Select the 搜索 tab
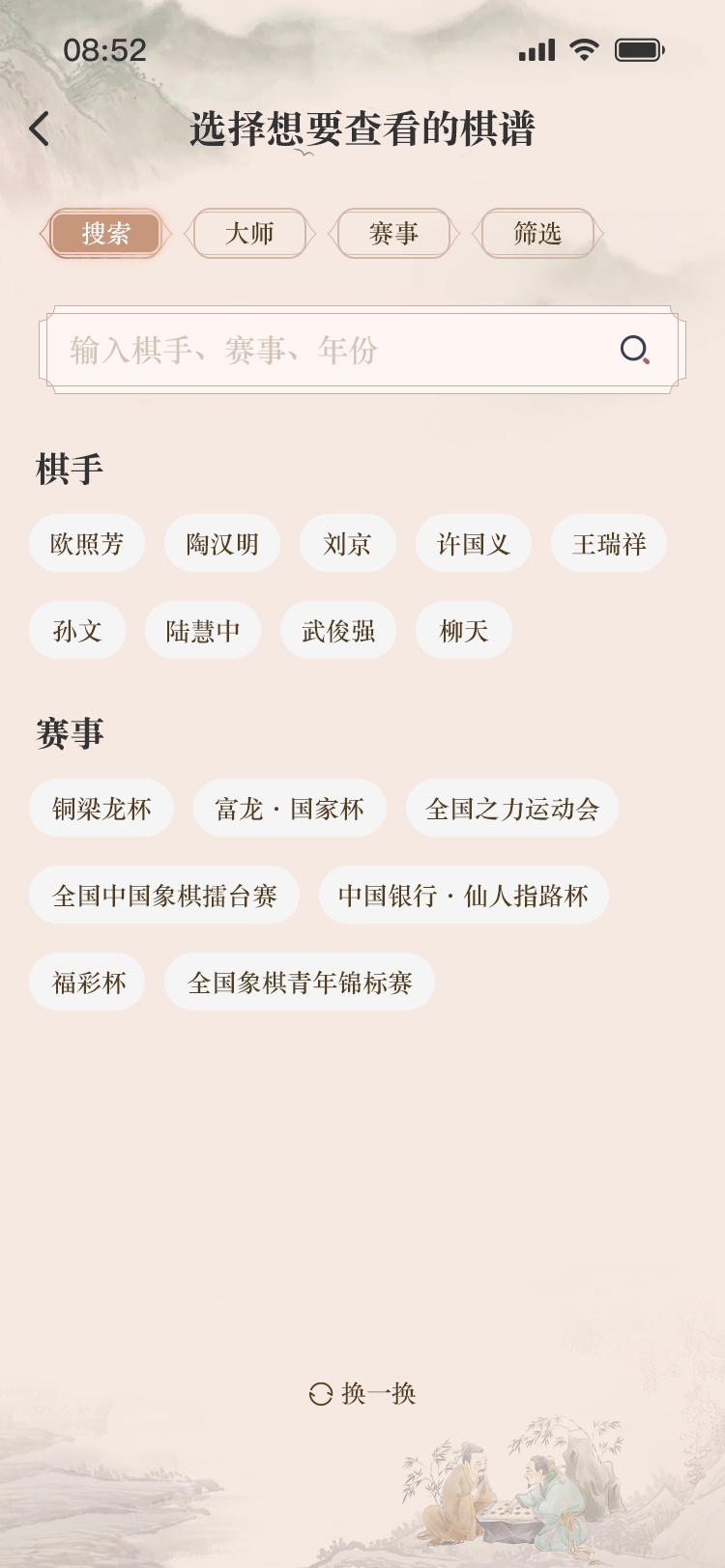Screen dimensions: 725x1568 (106, 234)
